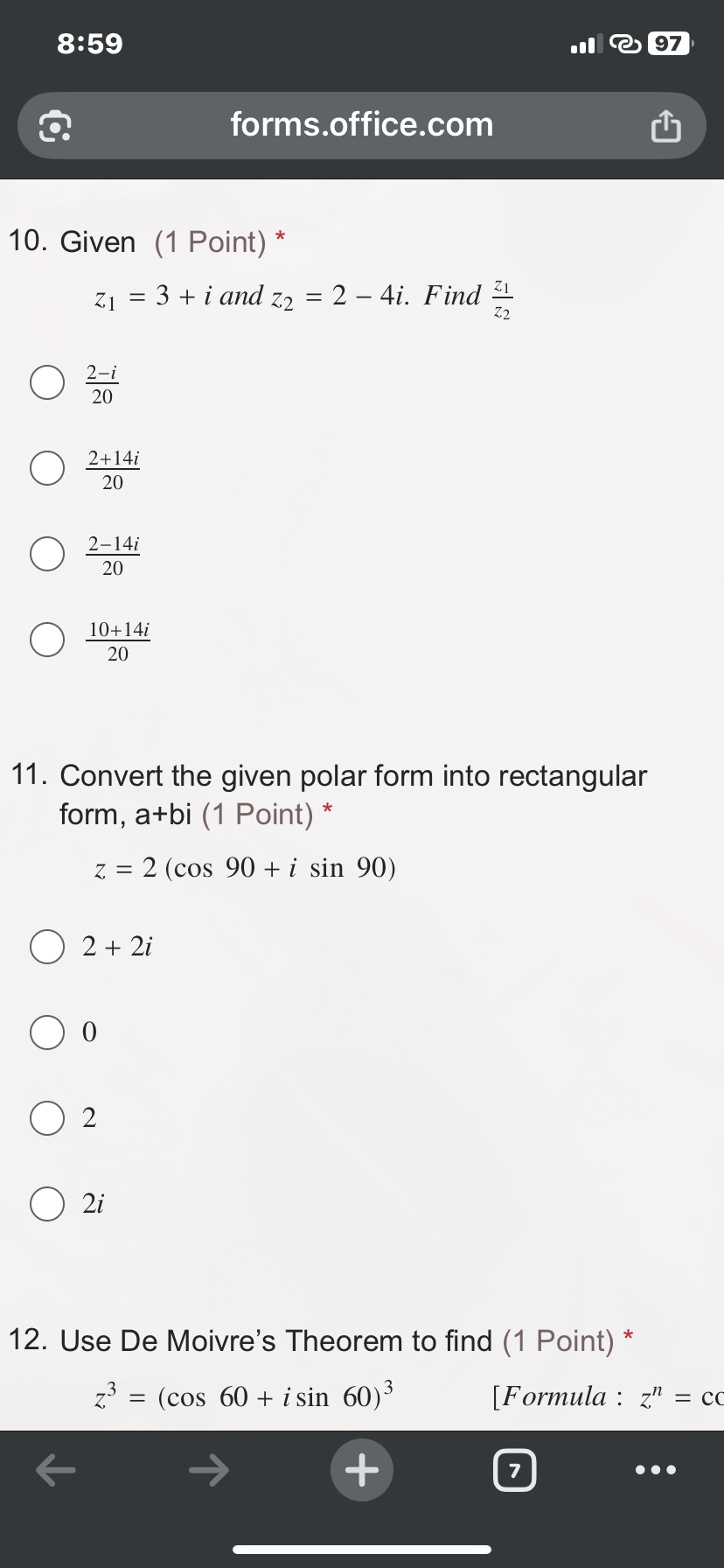
Task: Select answer (10+14i)/20 for question 10
Action: pos(47,640)
